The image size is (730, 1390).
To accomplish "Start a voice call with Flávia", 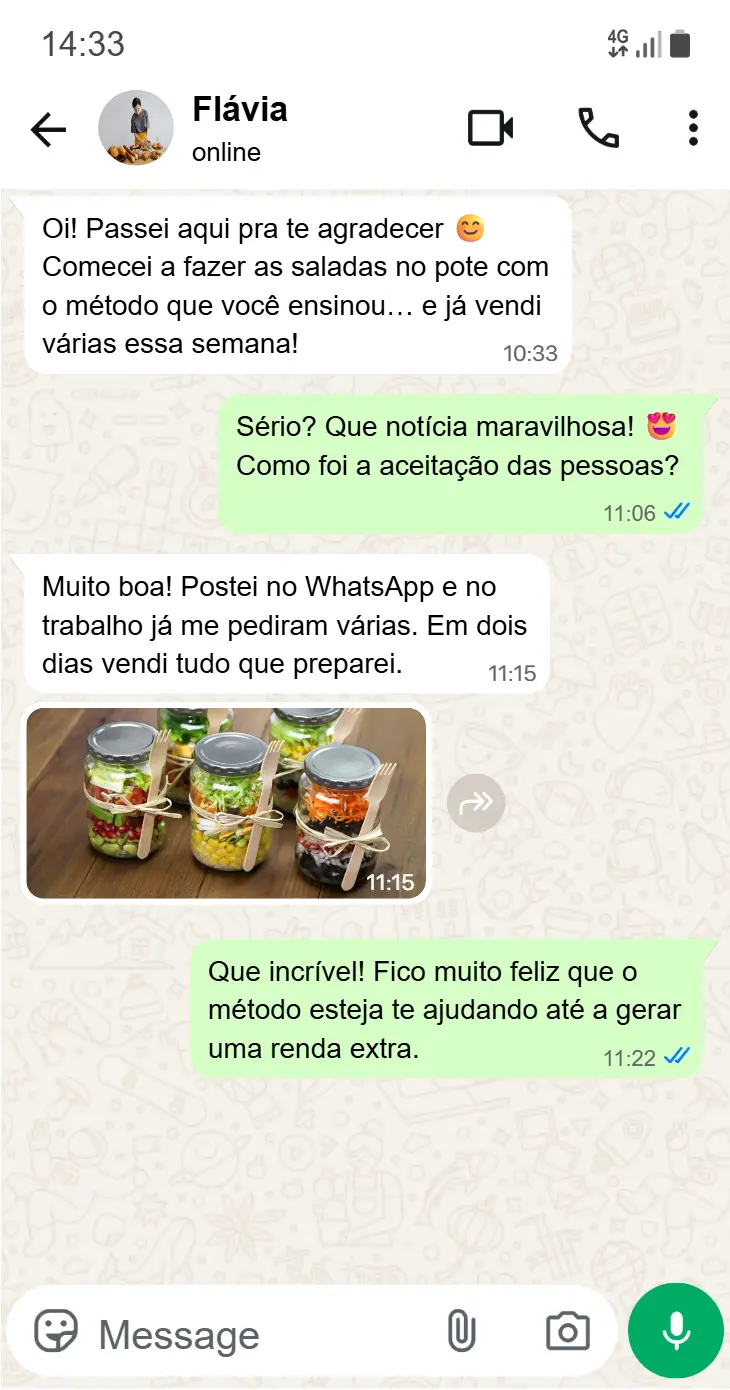I will click(598, 128).
